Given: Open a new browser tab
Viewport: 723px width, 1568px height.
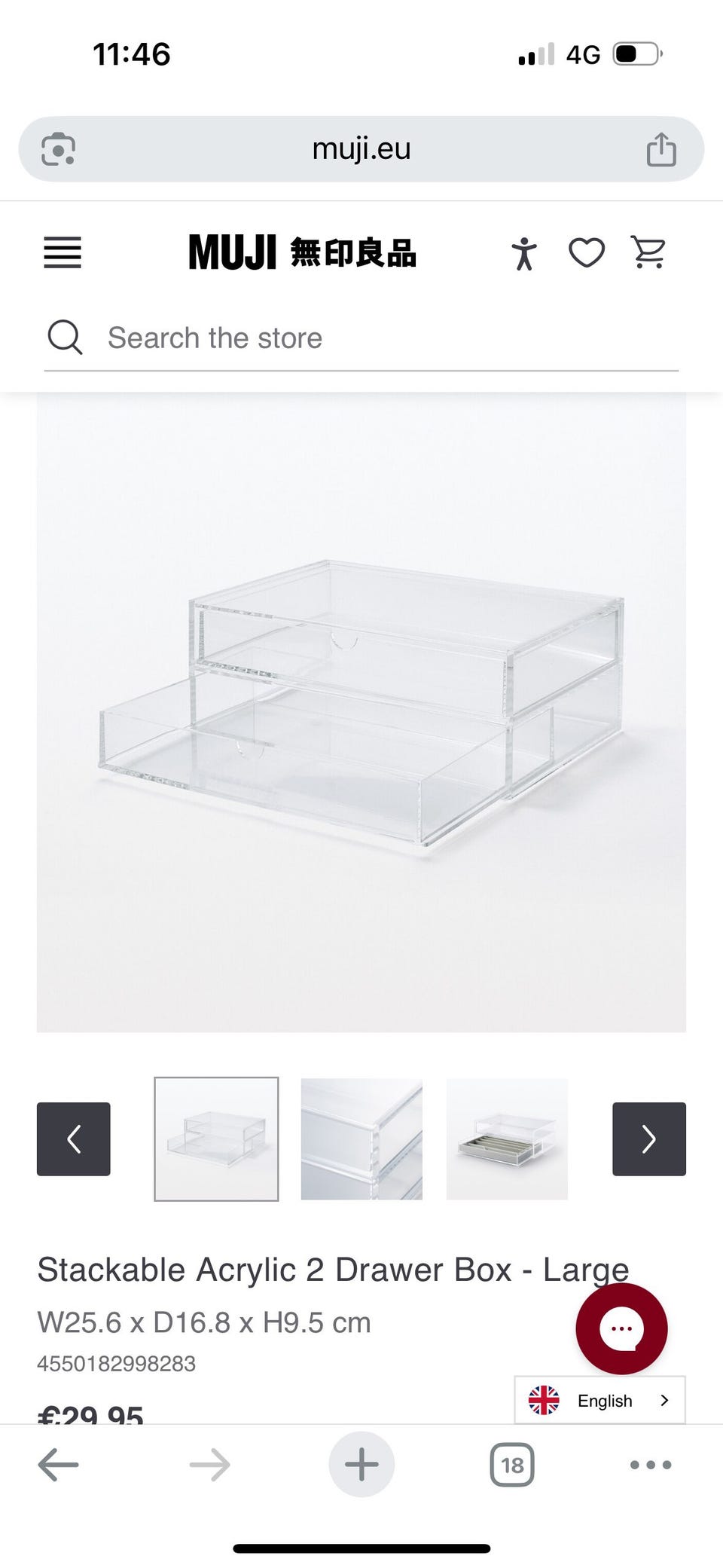Looking at the screenshot, I should (361, 1465).
